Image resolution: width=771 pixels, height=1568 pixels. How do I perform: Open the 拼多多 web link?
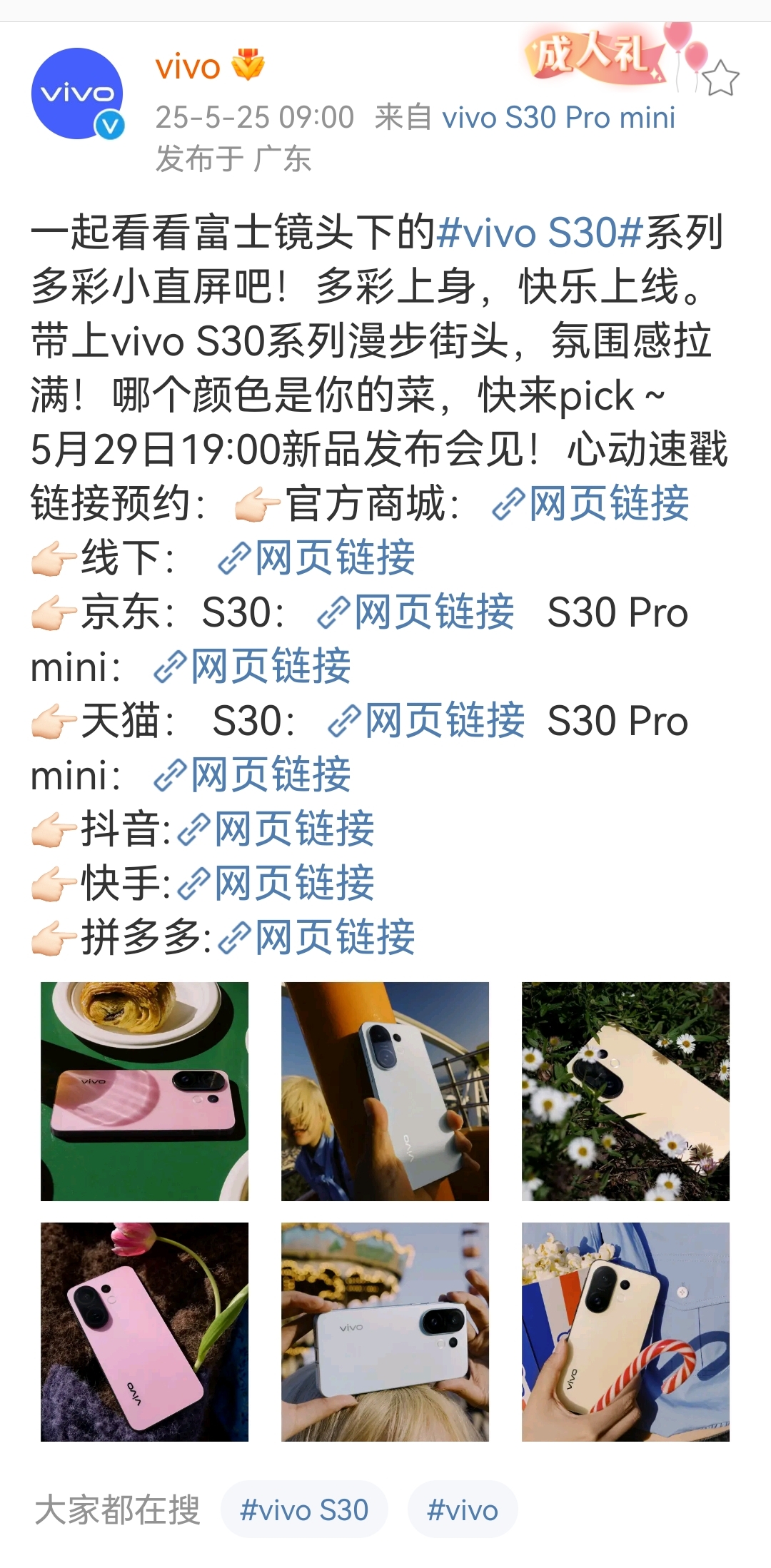tap(317, 937)
